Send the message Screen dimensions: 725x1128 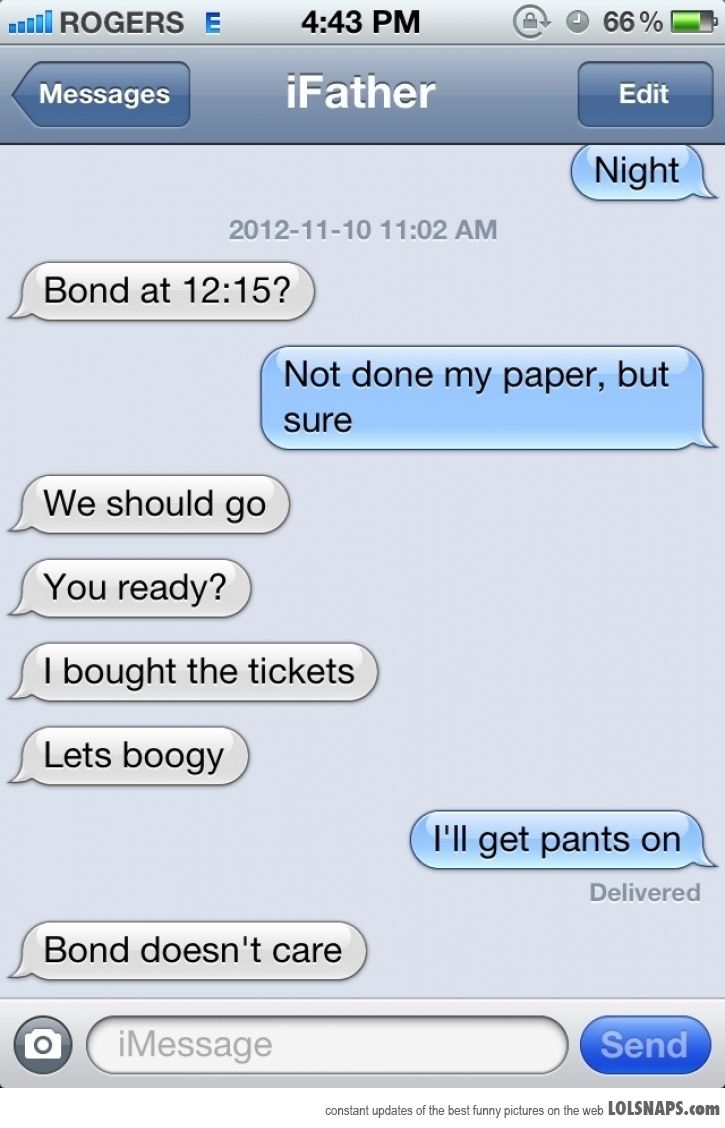pyautogui.click(x=644, y=1045)
